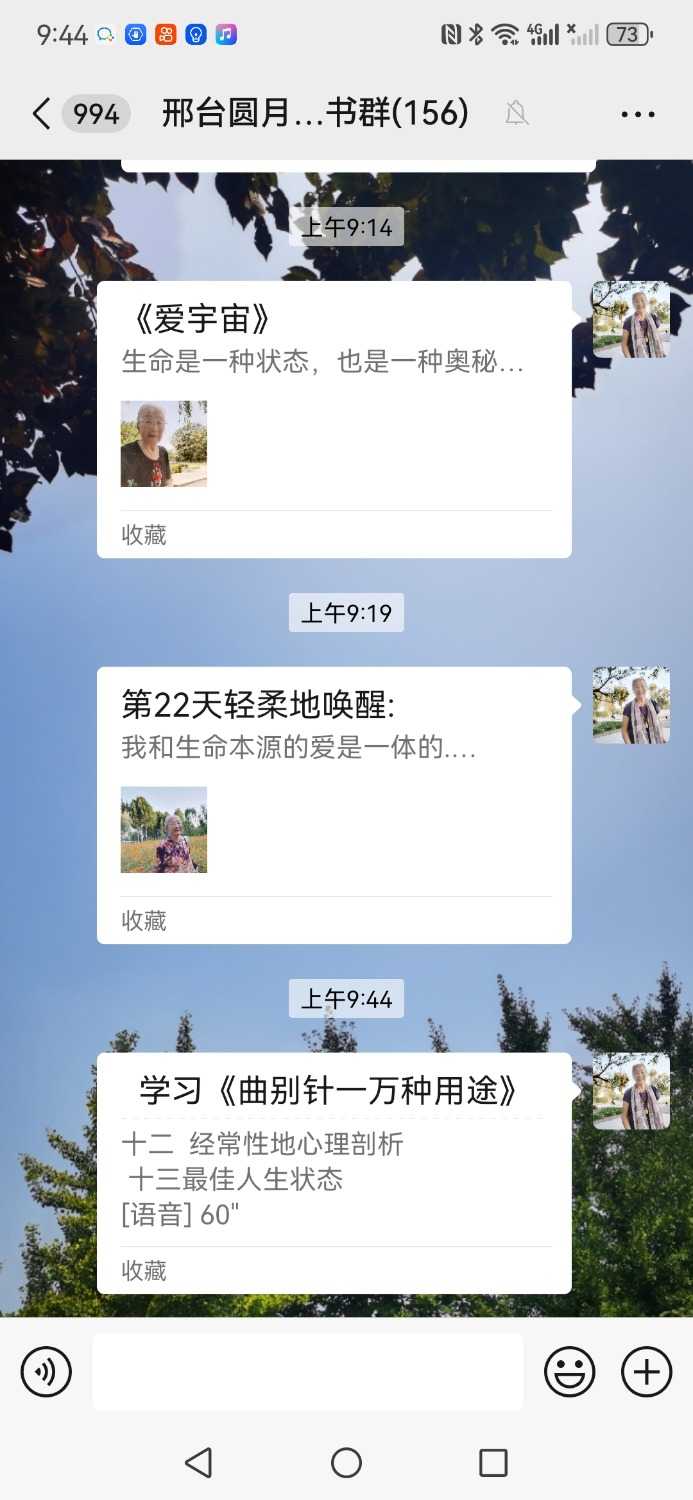Go to the system home screen
Screen dimensions: 693x1500
coord(346,1463)
